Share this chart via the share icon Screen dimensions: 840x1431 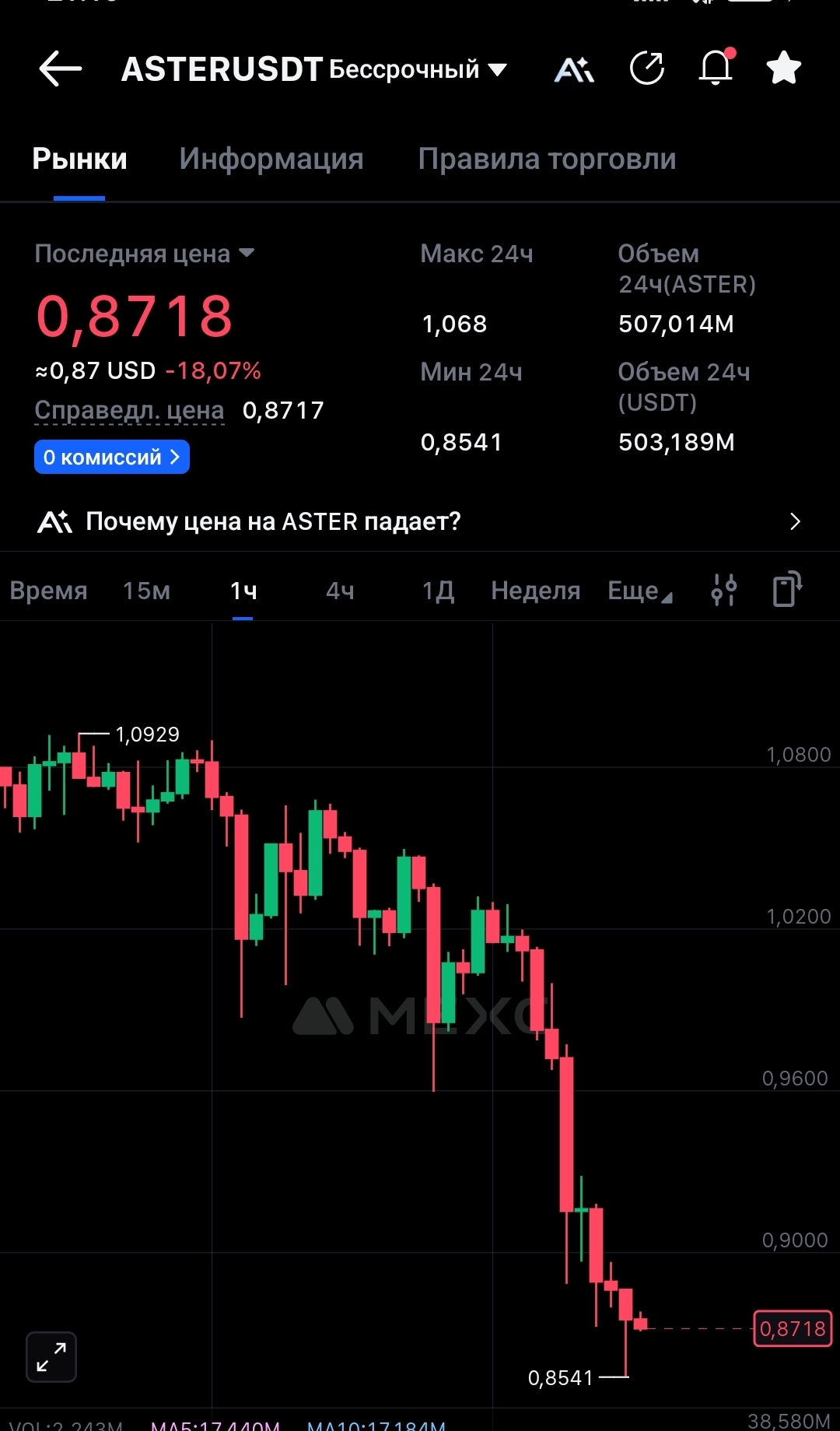646,68
